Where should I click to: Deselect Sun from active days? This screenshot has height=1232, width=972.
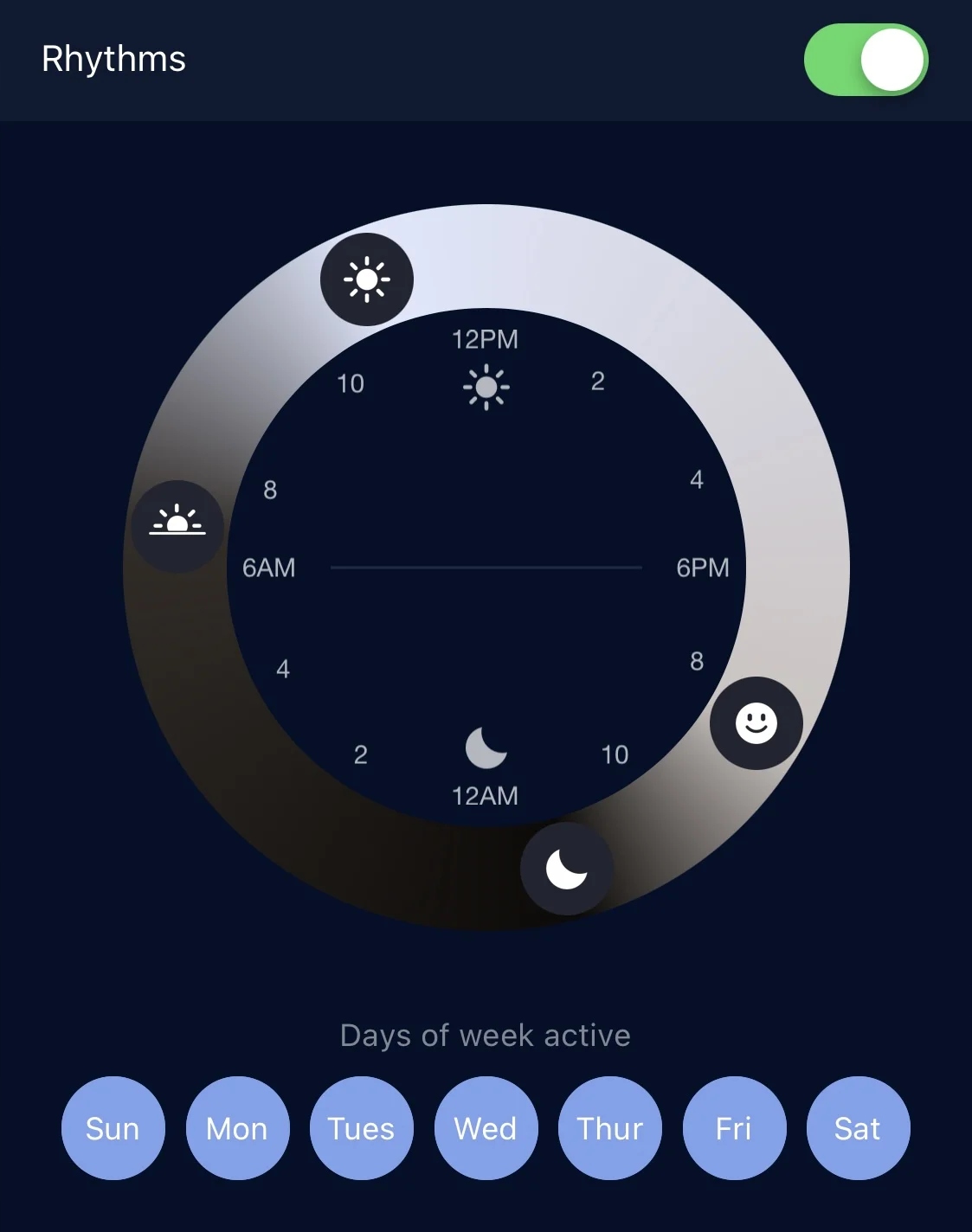113,1128
